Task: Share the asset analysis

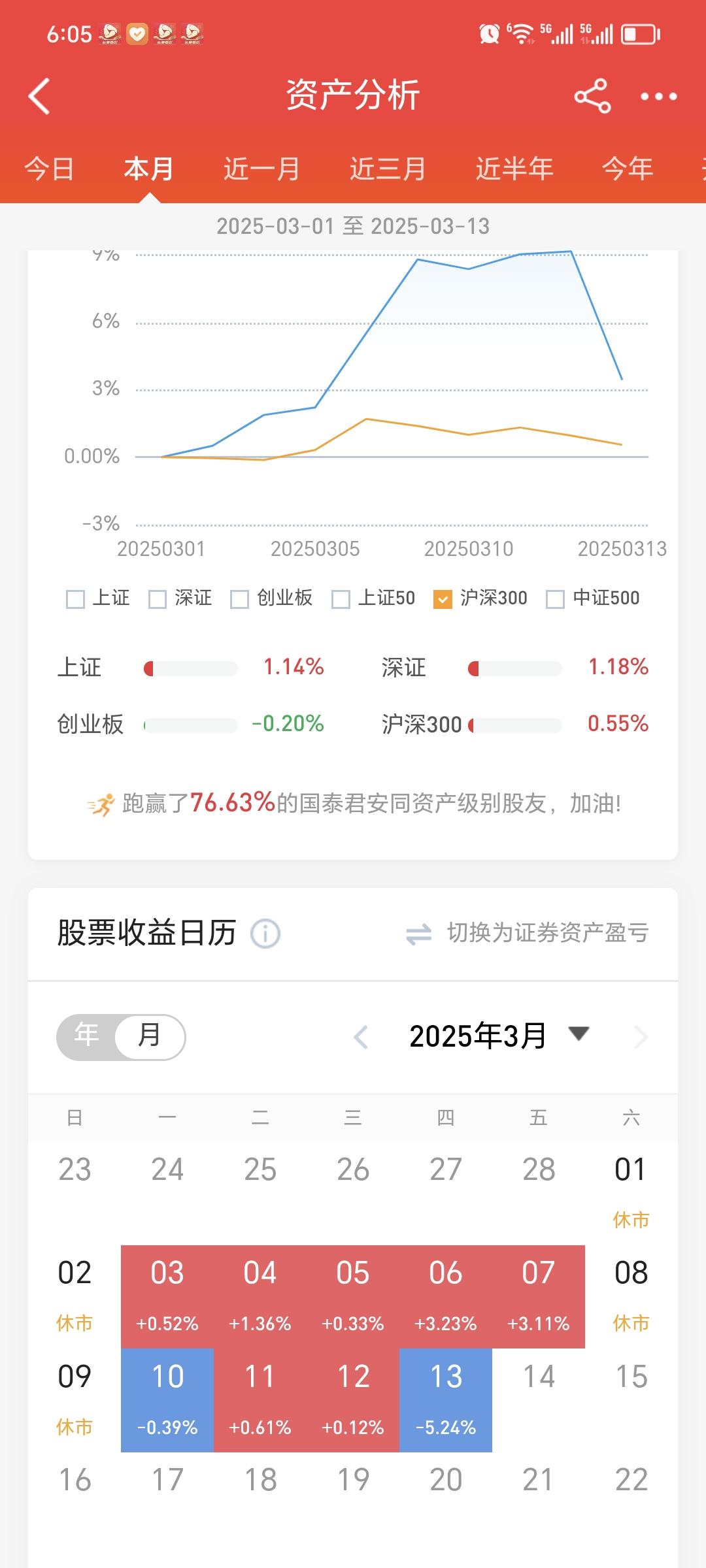Action: (592, 97)
